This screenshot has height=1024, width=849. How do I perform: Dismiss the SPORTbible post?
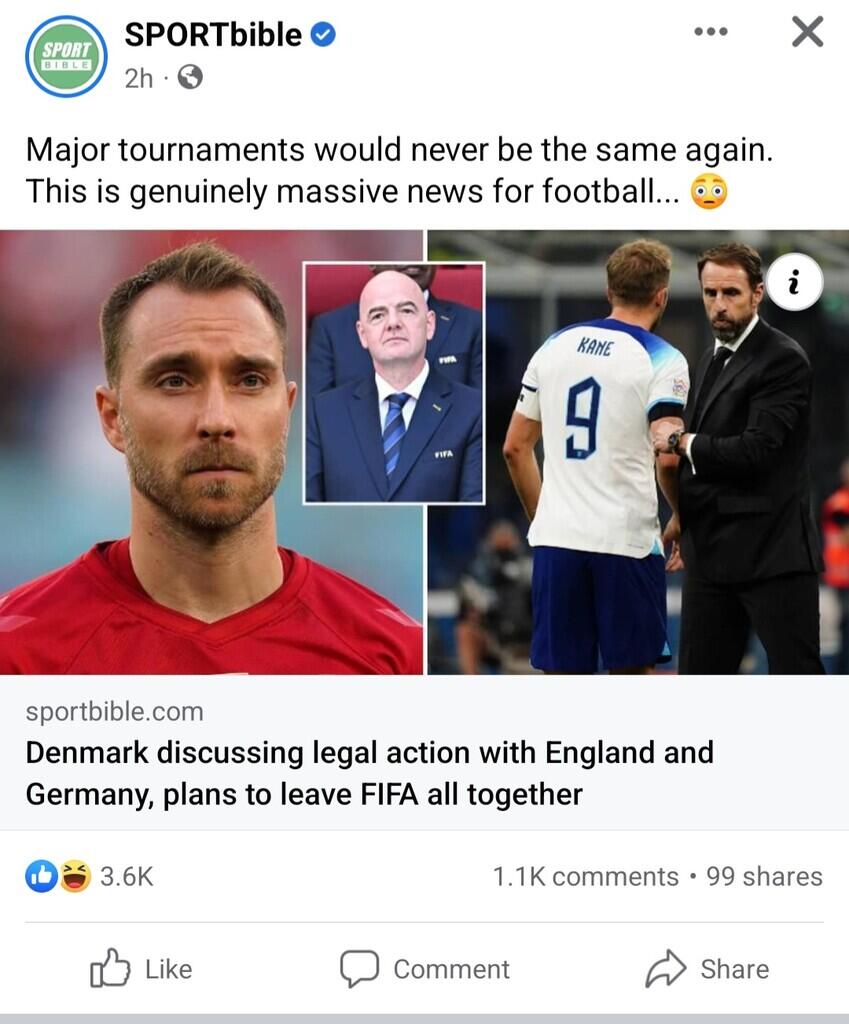pyautogui.click(x=807, y=33)
